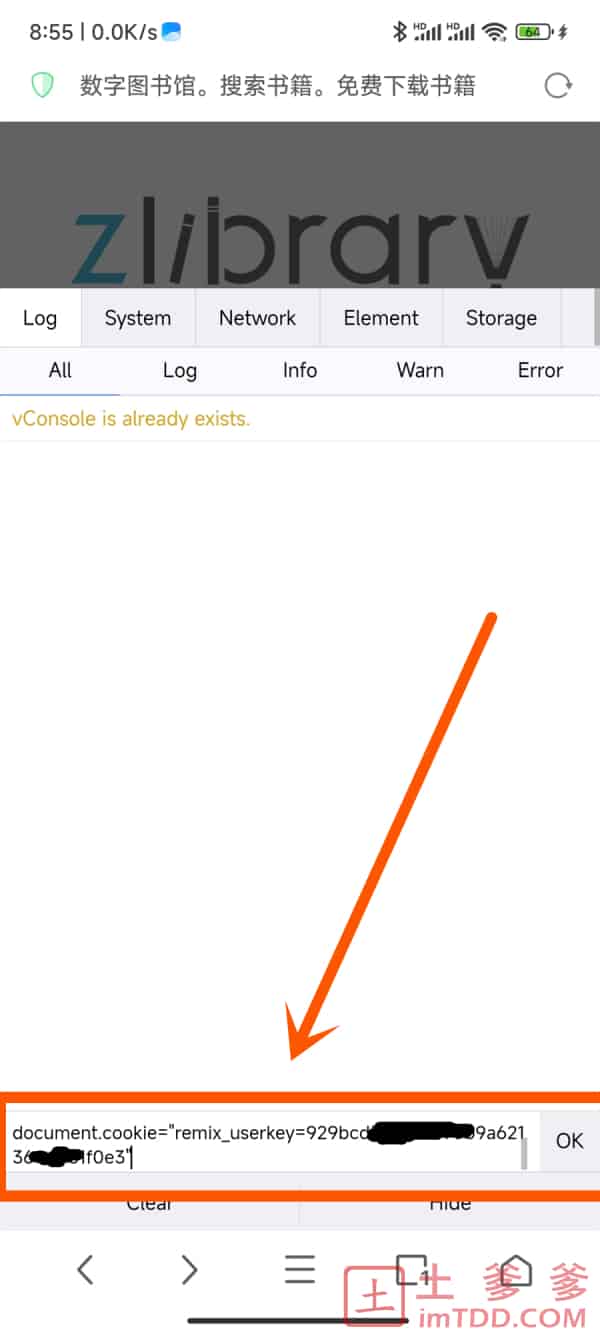Switch to the Element tab

381,318
